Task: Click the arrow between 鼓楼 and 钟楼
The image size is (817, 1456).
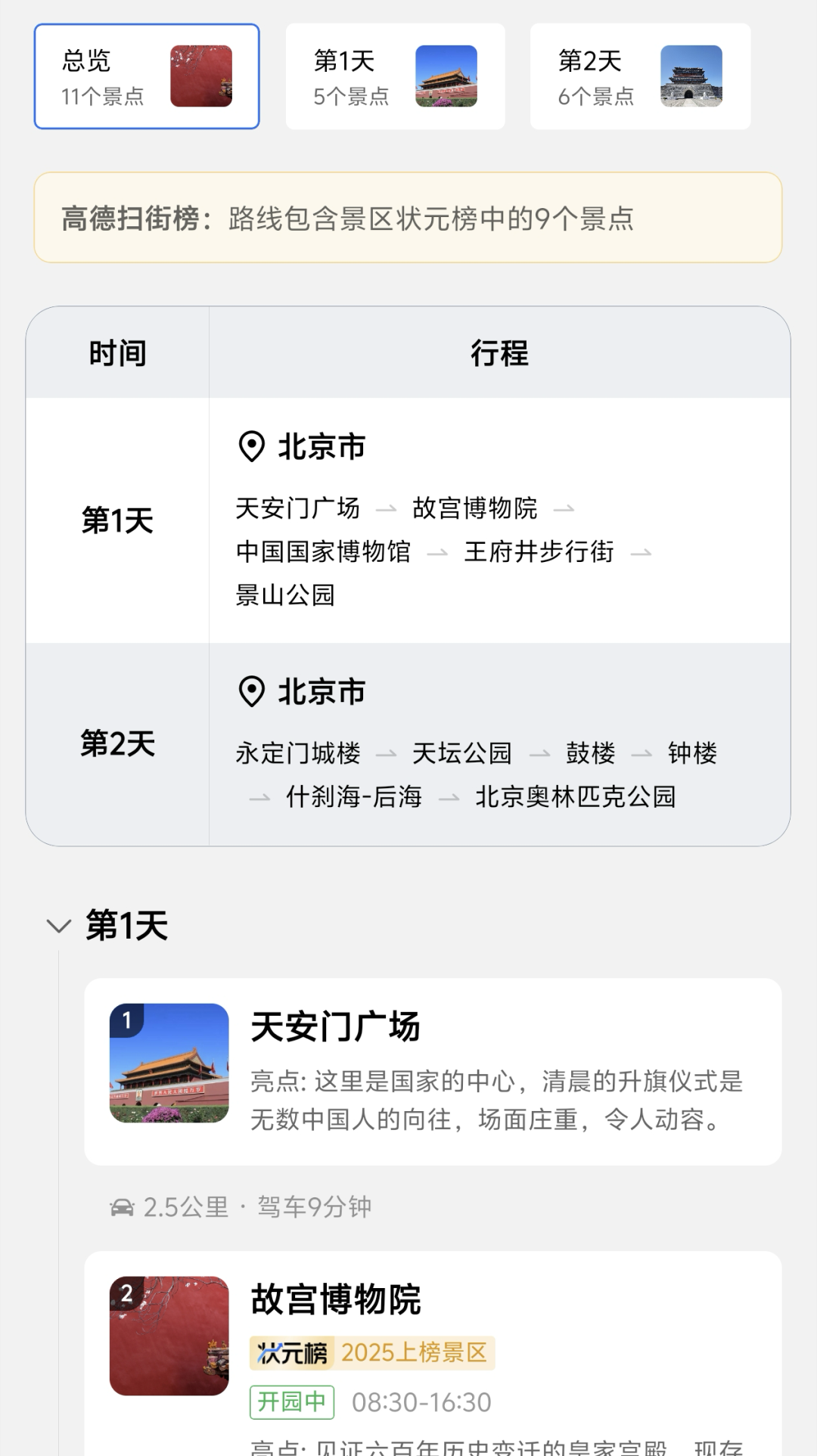Action: tap(641, 753)
